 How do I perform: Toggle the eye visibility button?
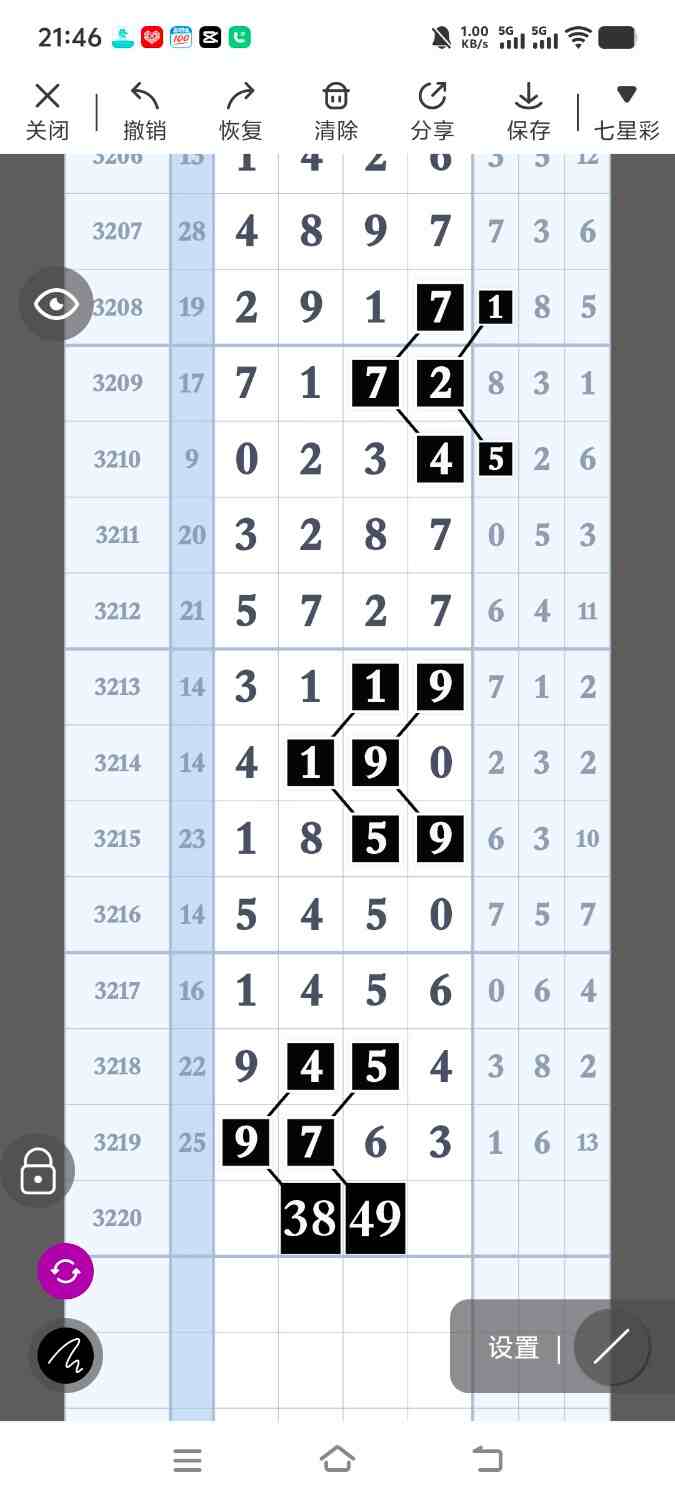click(x=56, y=304)
